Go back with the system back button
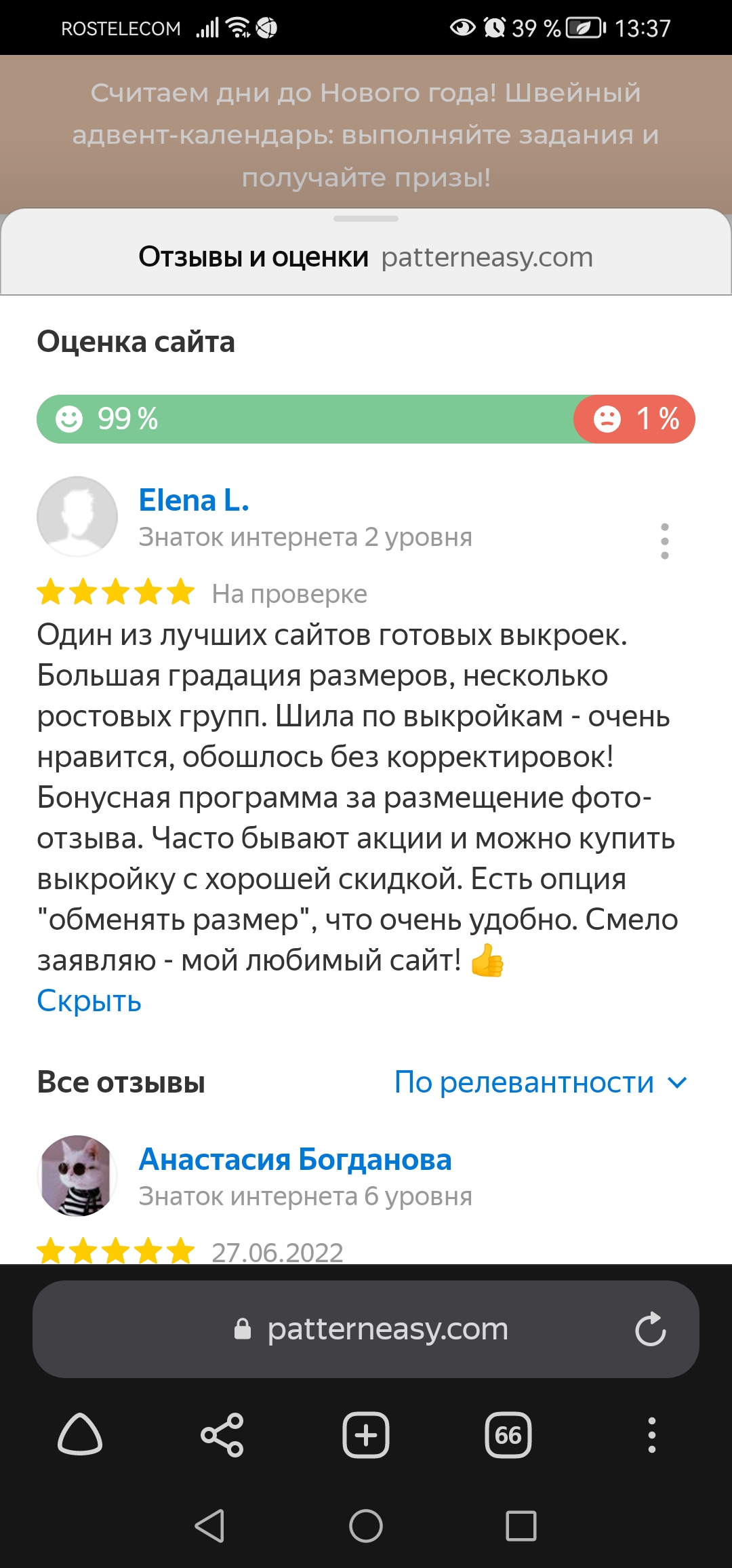732x1568 pixels. tap(209, 1526)
